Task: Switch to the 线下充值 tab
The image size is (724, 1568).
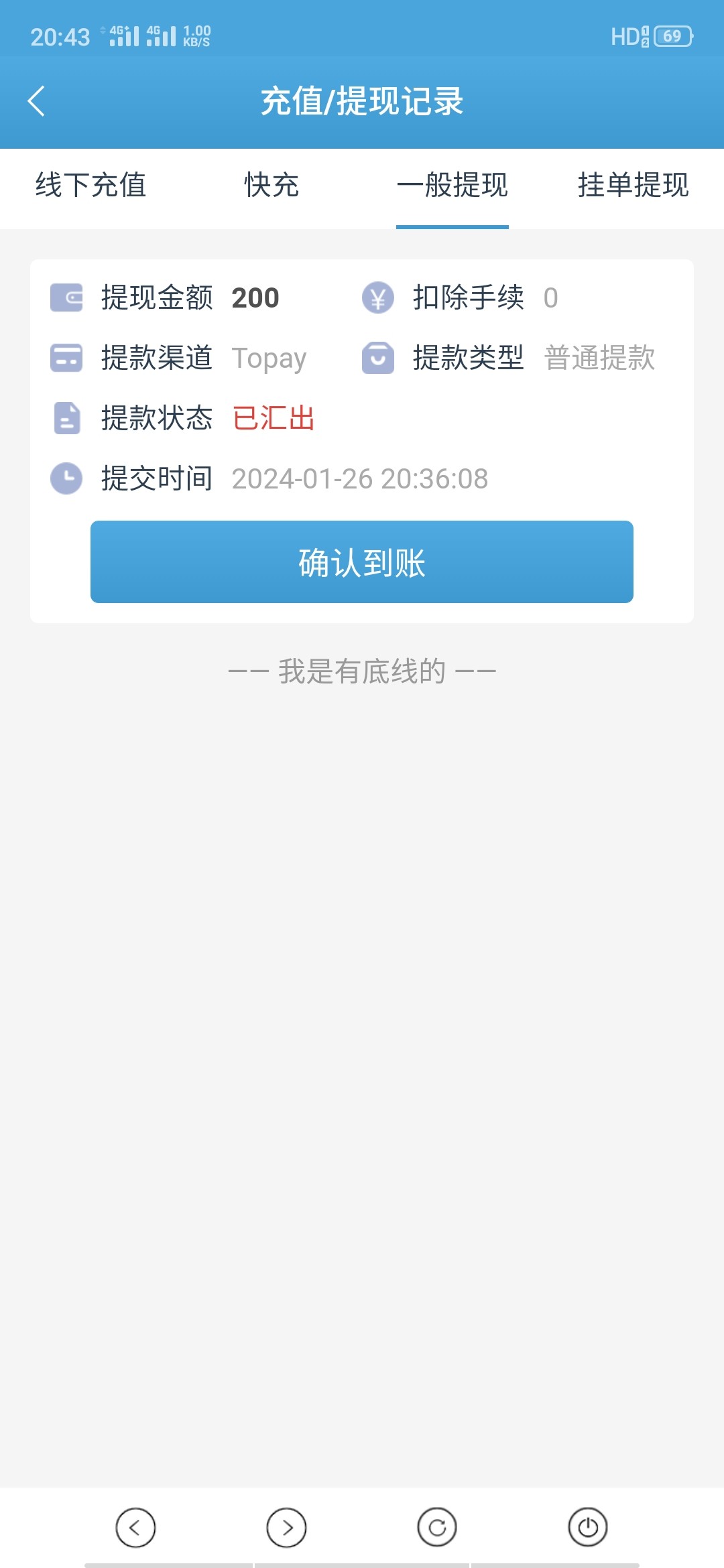Action: tap(90, 186)
